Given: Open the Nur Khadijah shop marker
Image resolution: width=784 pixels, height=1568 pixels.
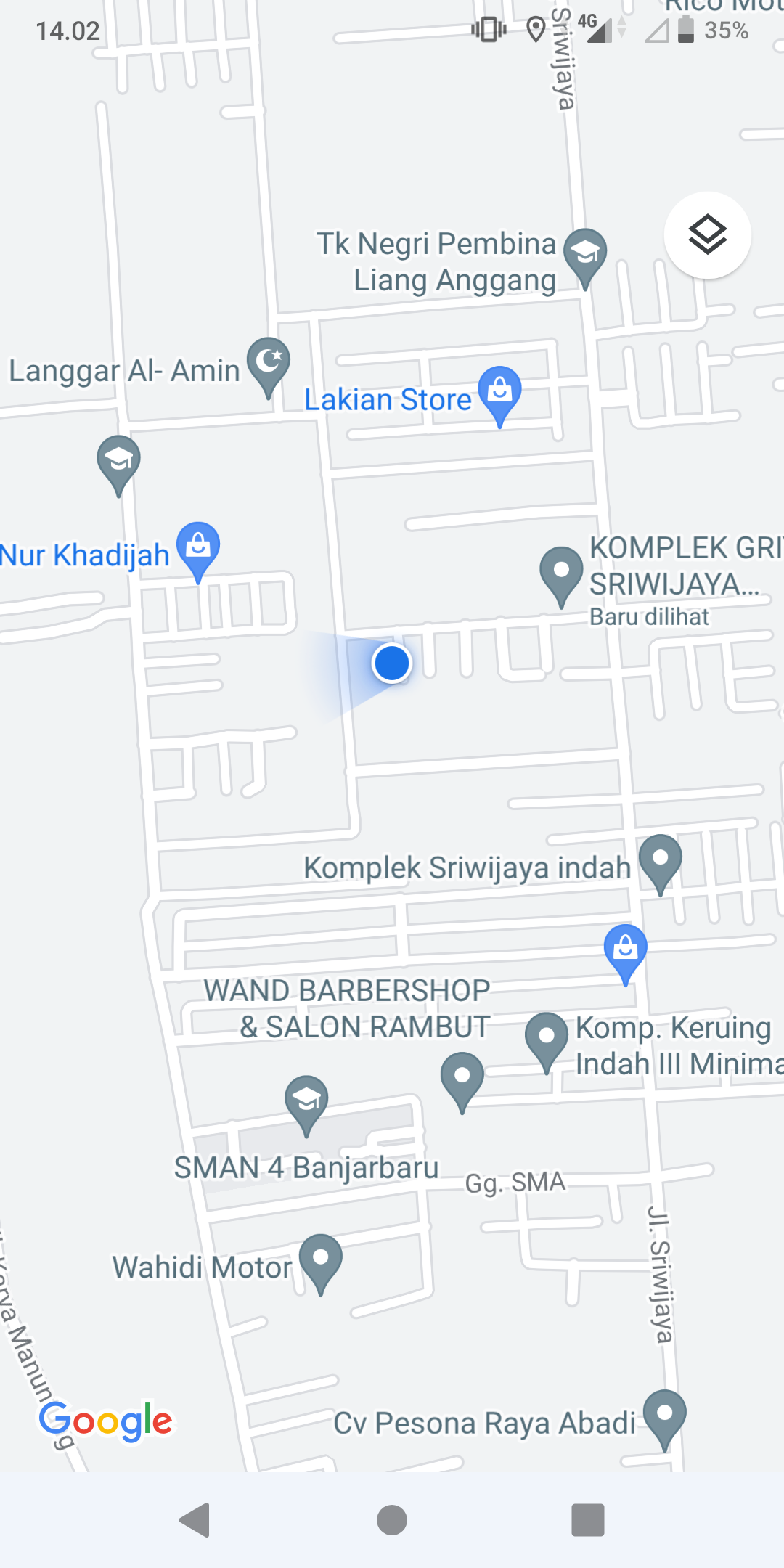Looking at the screenshot, I should click(x=198, y=547).
